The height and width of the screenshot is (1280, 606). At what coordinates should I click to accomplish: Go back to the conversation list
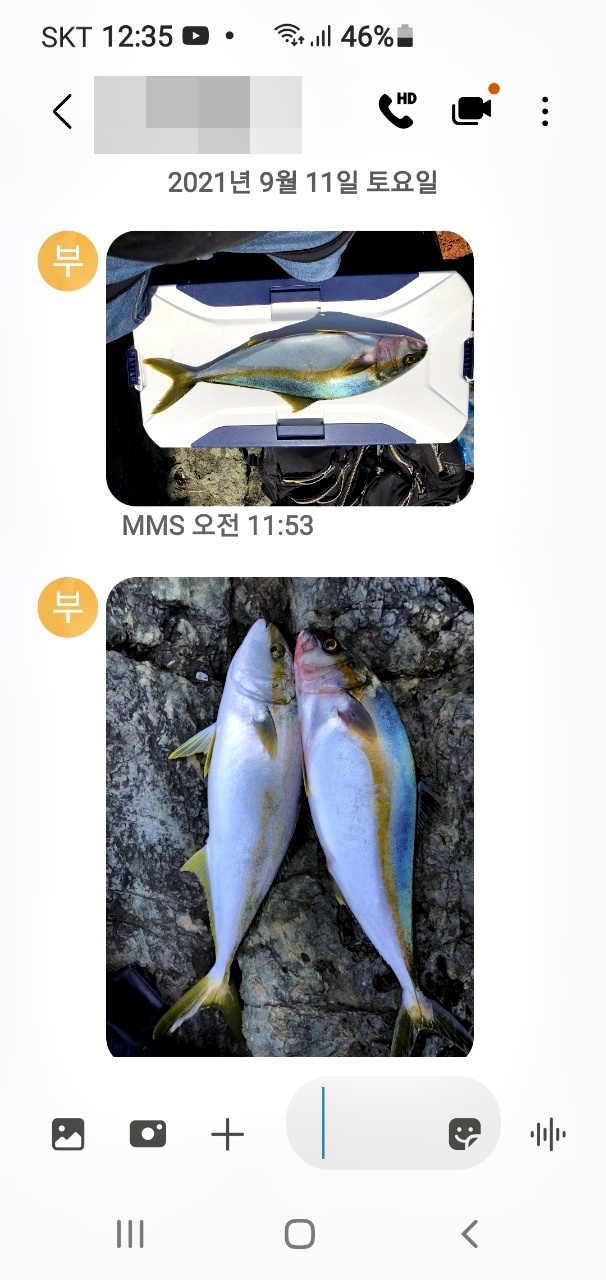click(62, 111)
